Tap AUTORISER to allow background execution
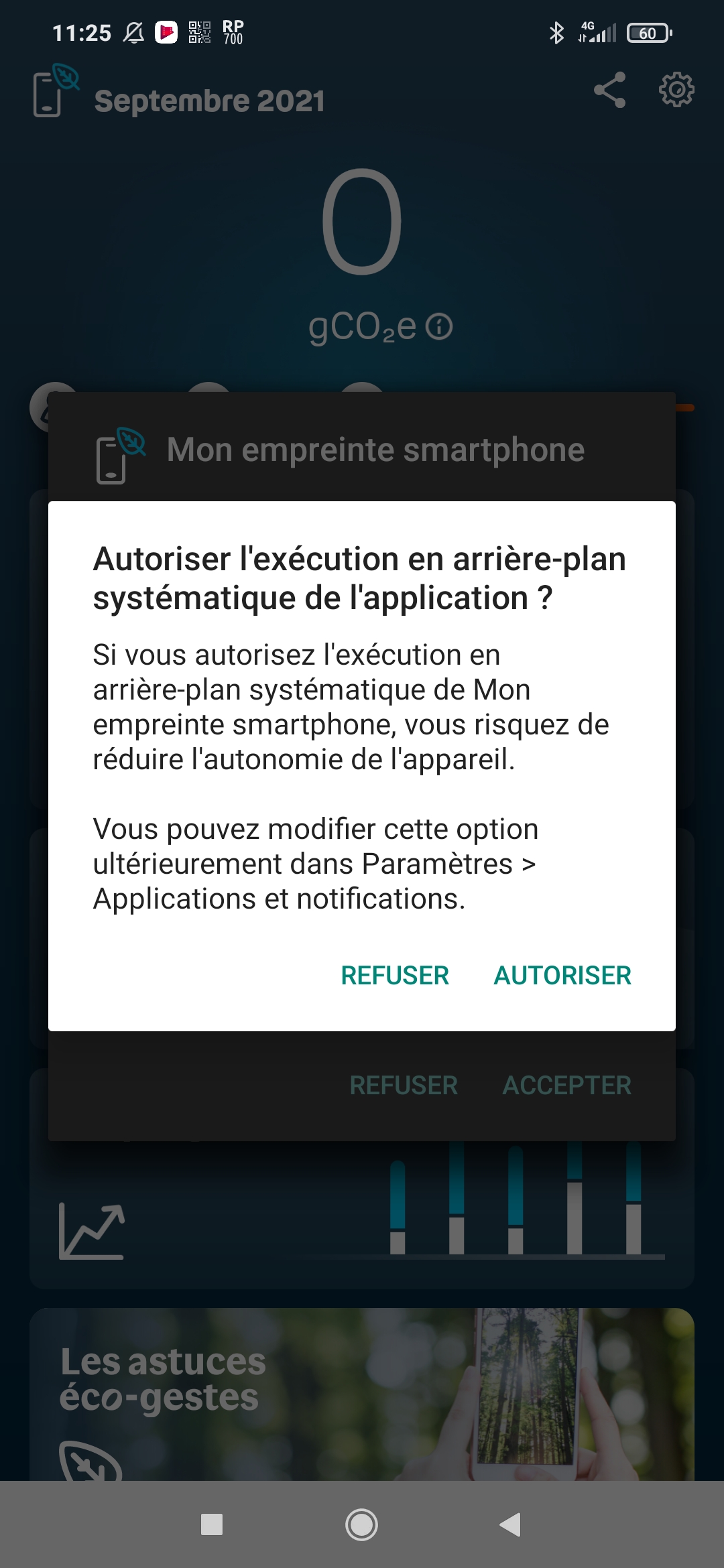 click(562, 975)
